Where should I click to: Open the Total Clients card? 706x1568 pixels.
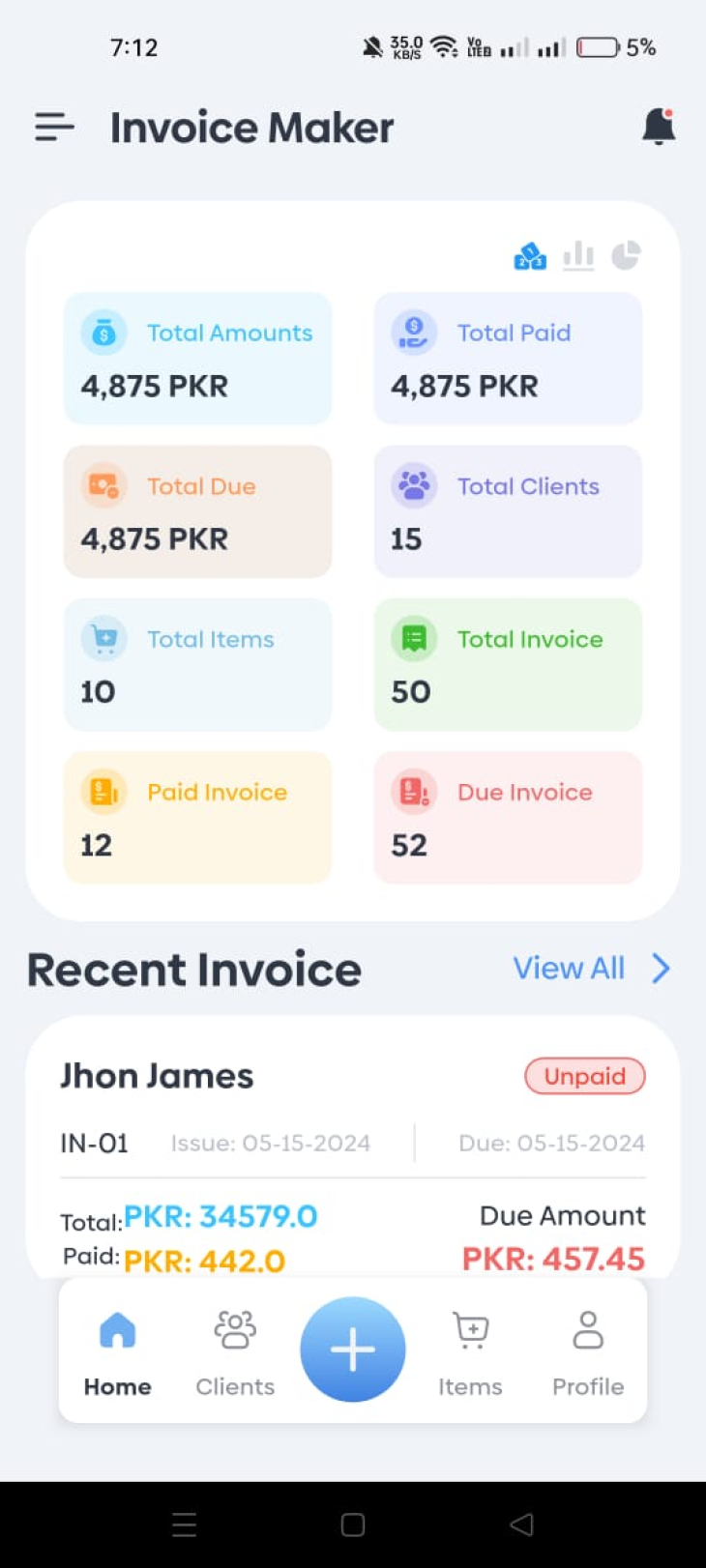click(x=508, y=511)
